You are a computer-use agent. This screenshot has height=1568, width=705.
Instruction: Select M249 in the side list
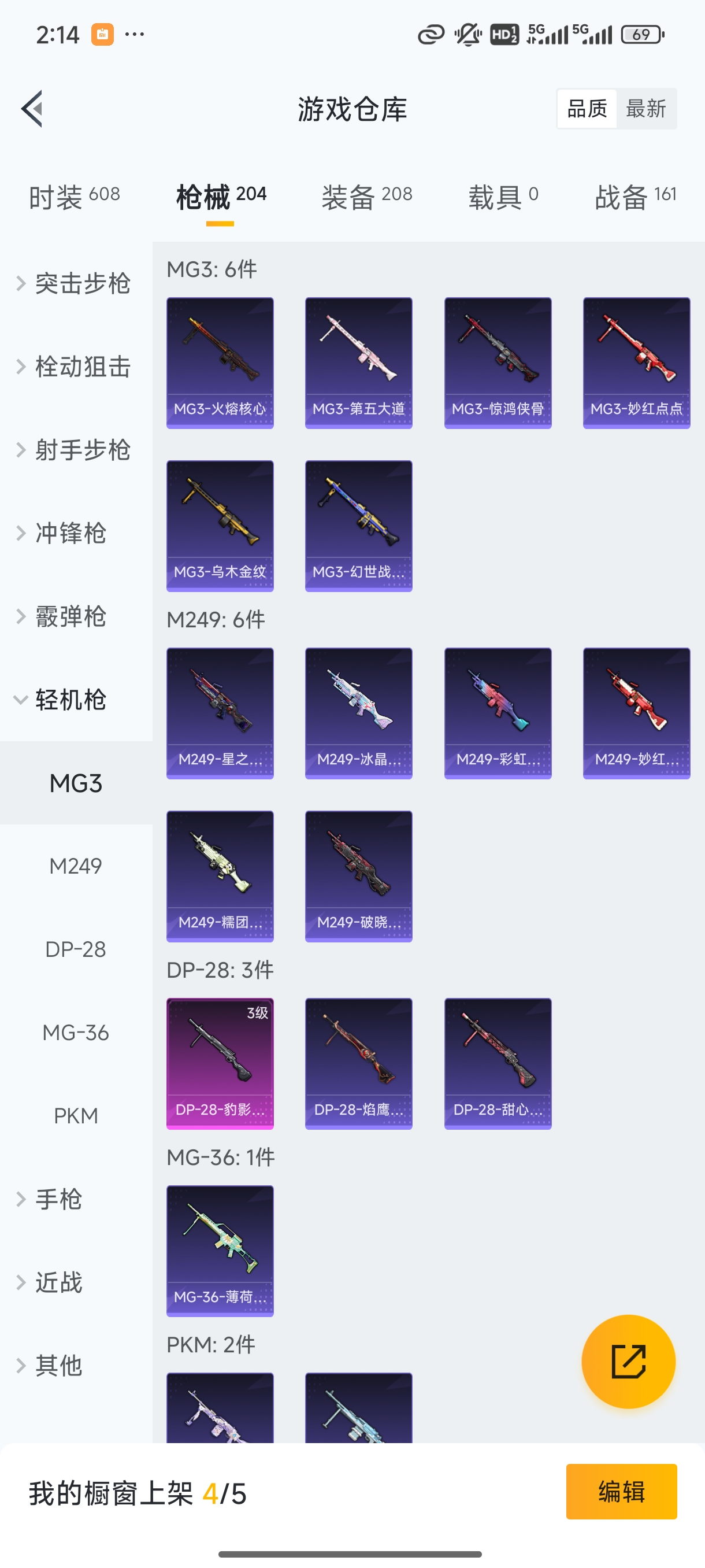(x=76, y=866)
